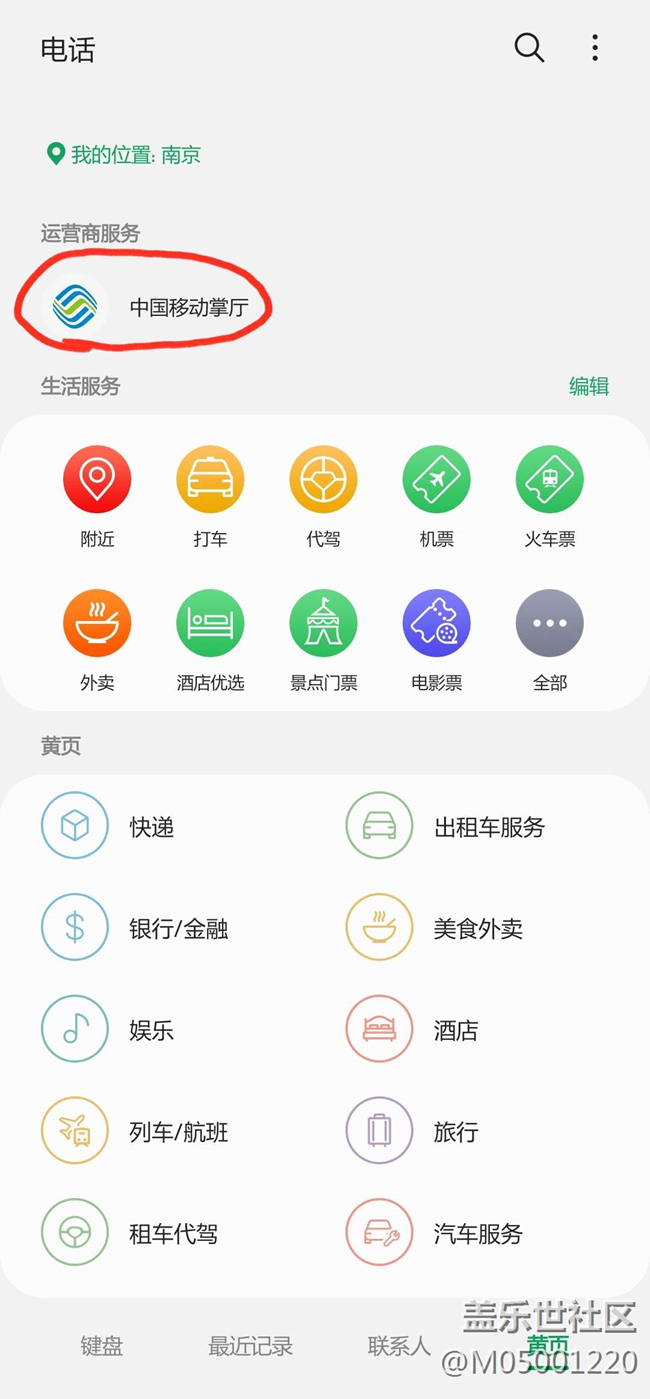This screenshot has width=650, height=1399.
Task: Go to the 联系人 contacts tab
Action: 399,1346
